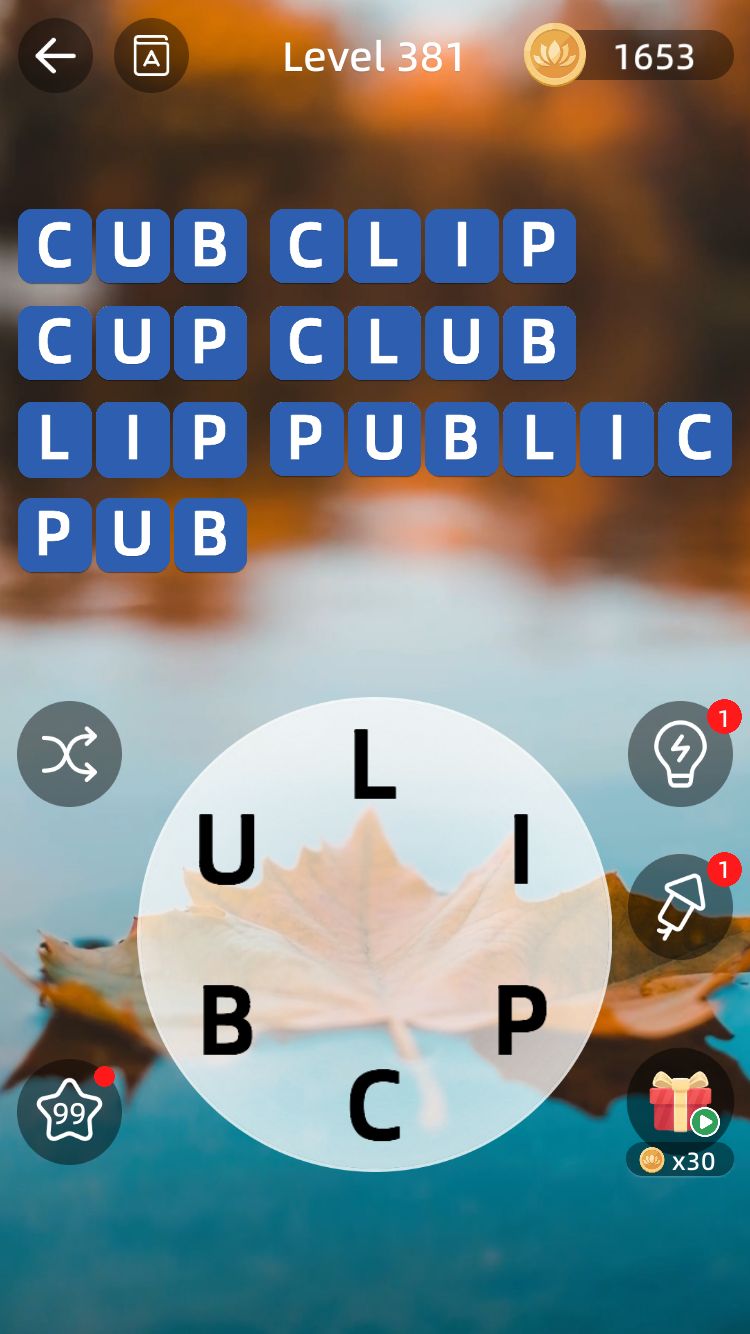Open the coin balance showing 1653
This screenshot has height=1334, width=750.
[629, 56]
